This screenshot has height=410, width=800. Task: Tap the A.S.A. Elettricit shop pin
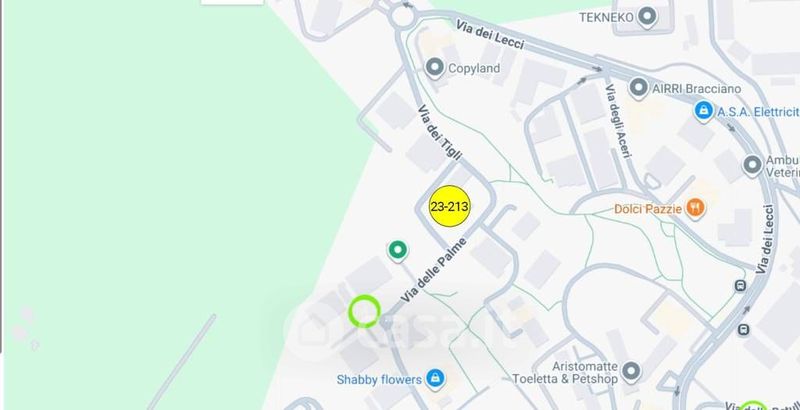click(x=704, y=111)
